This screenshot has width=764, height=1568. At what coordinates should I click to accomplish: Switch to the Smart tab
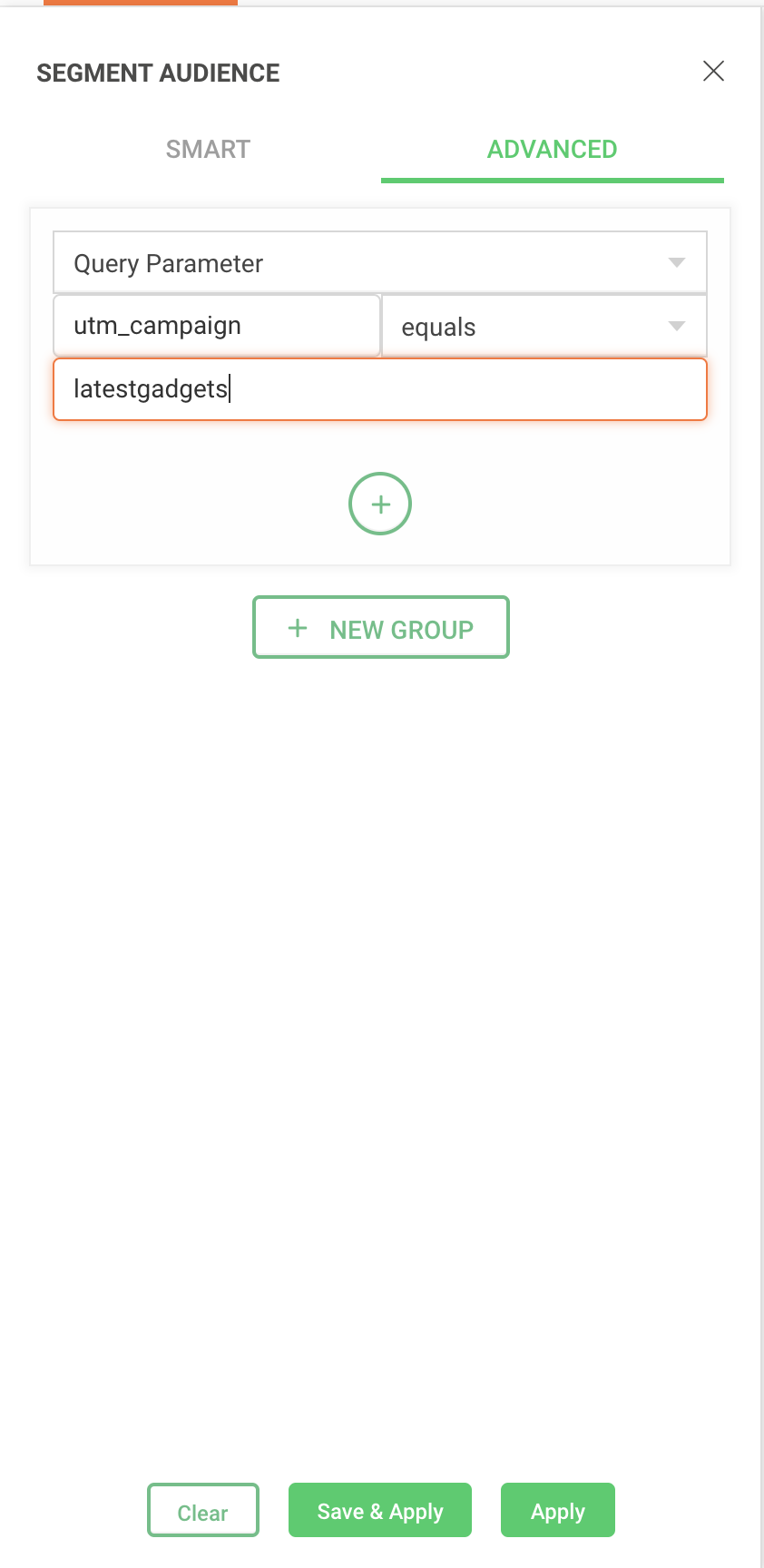point(208,150)
